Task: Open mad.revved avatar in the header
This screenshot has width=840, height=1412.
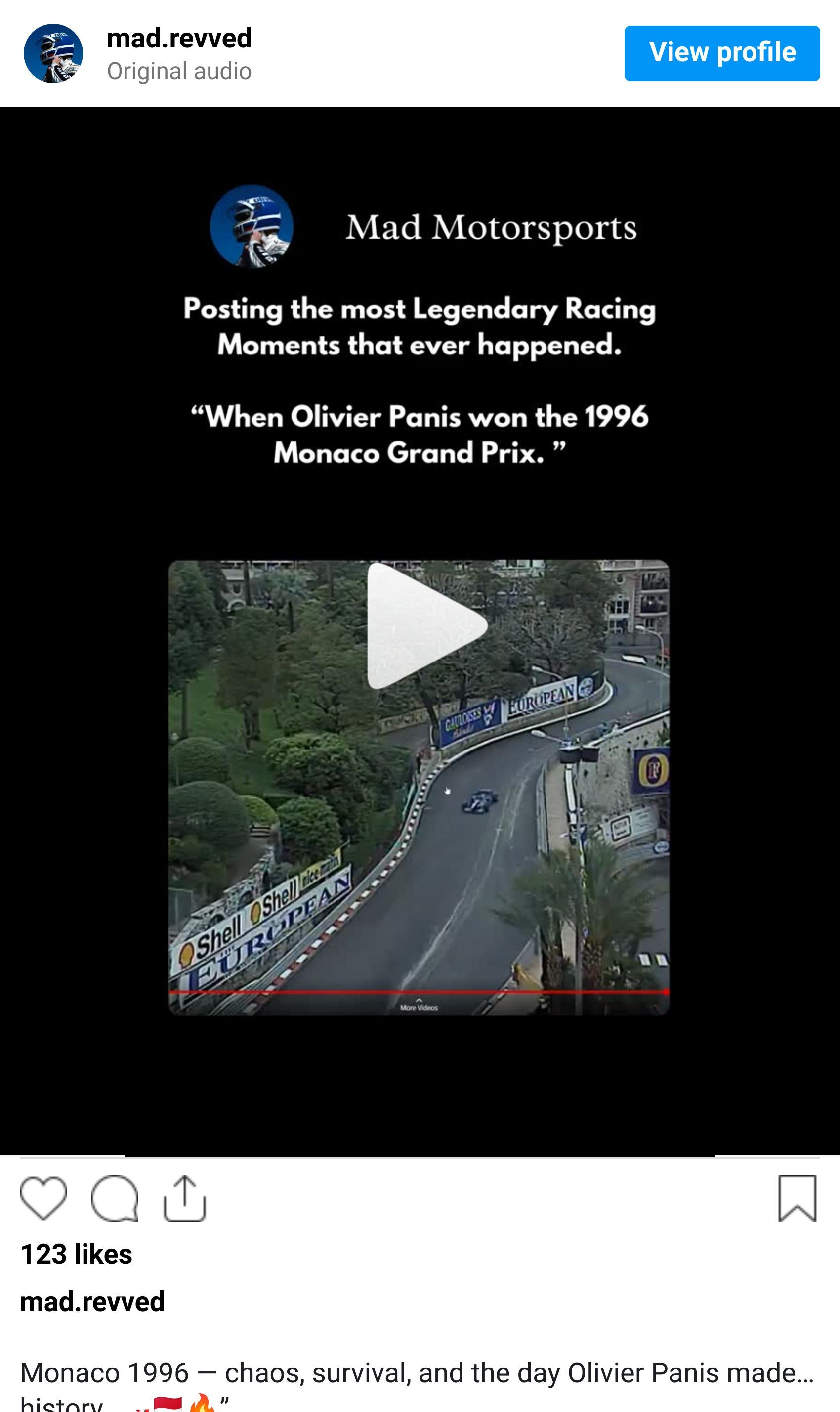Action: pos(53,53)
